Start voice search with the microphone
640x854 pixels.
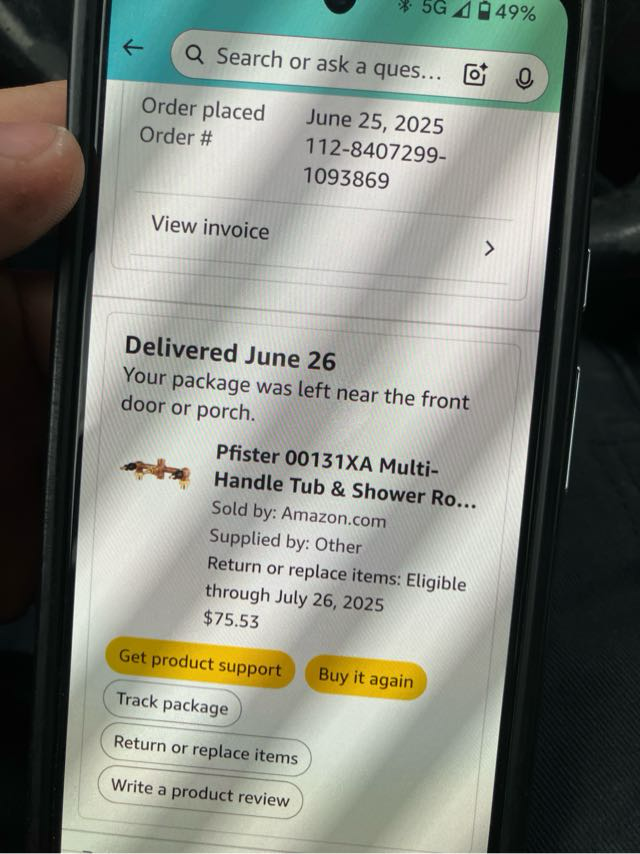pos(525,79)
